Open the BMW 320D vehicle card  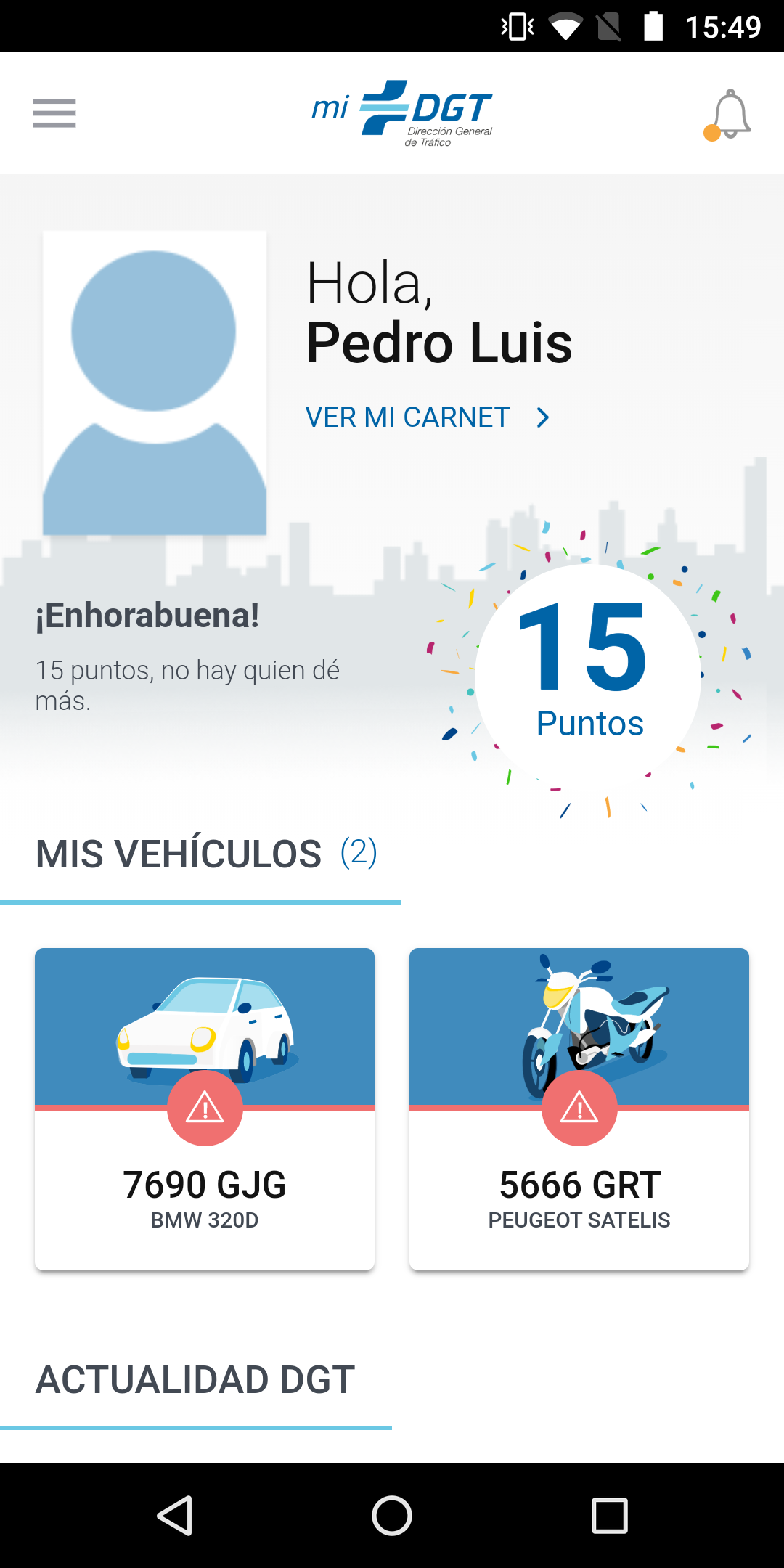click(205, 1108)
